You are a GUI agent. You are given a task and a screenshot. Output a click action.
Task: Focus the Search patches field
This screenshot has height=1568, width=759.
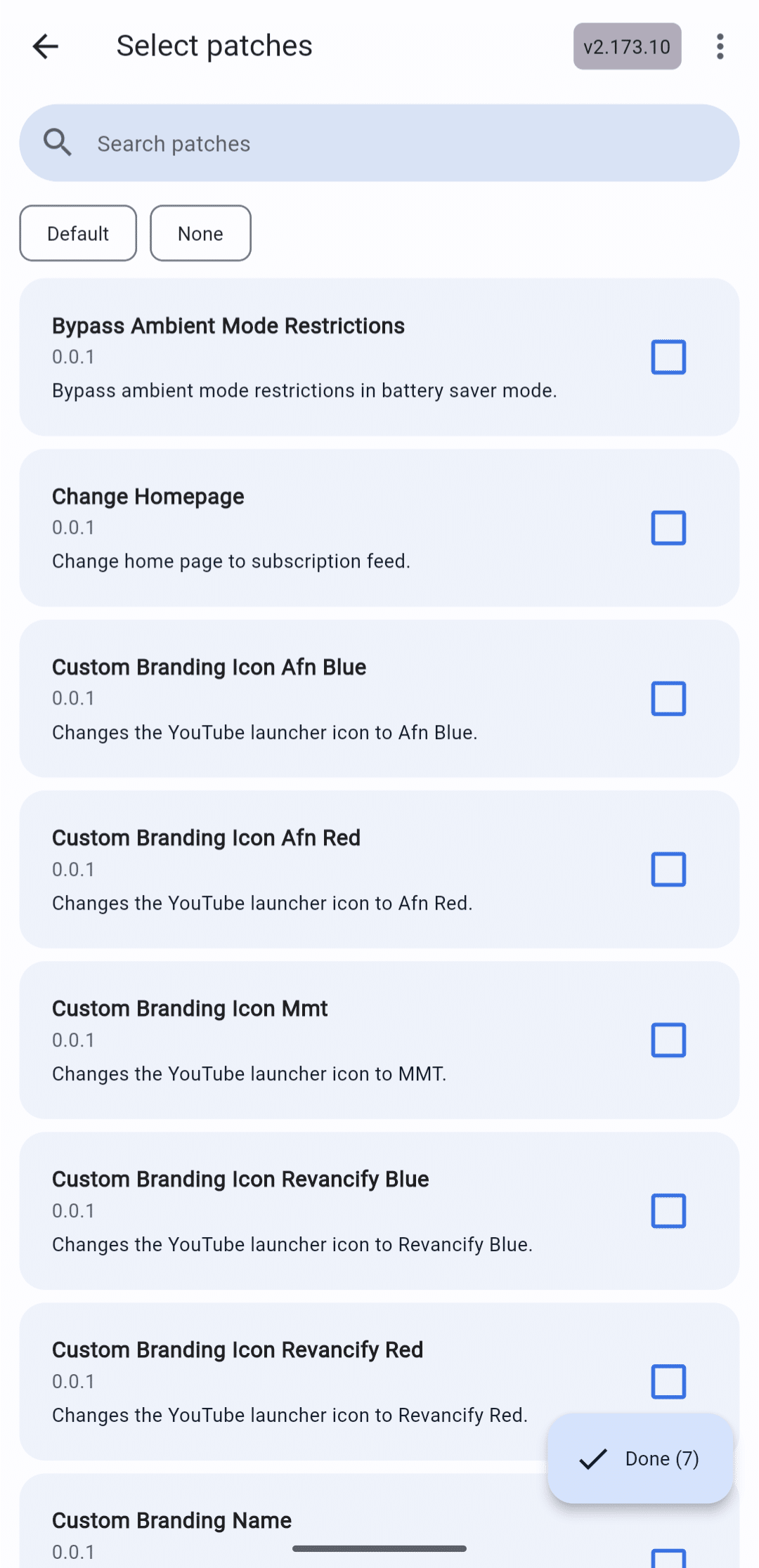tap(379, 143)
